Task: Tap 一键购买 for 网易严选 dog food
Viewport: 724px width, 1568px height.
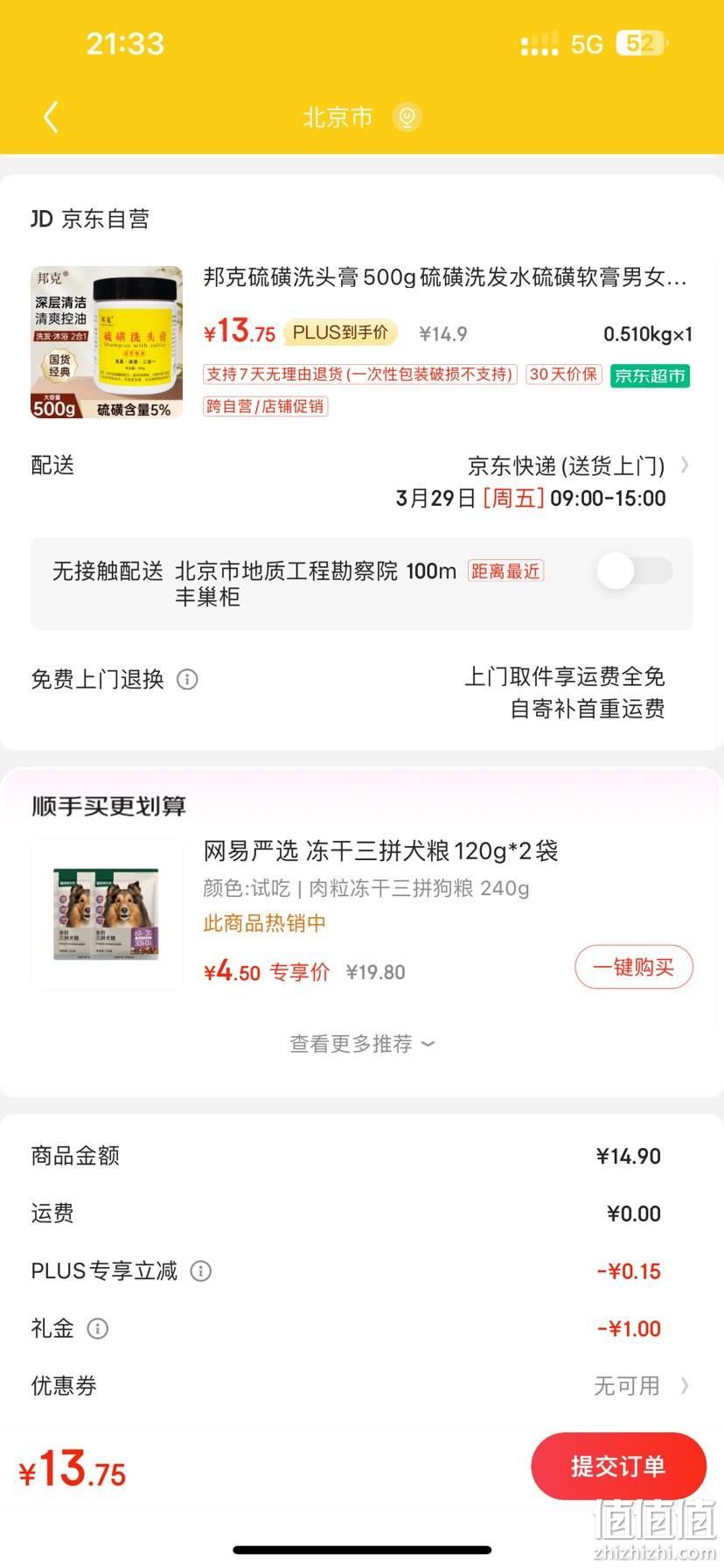Action: 634,967
